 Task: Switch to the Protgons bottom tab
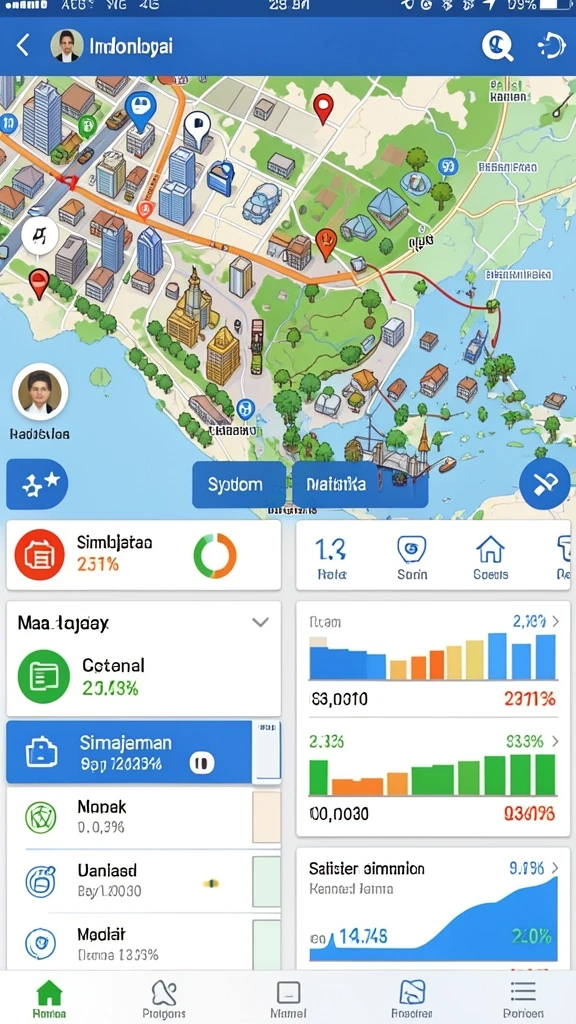click(x=163, y=999)
